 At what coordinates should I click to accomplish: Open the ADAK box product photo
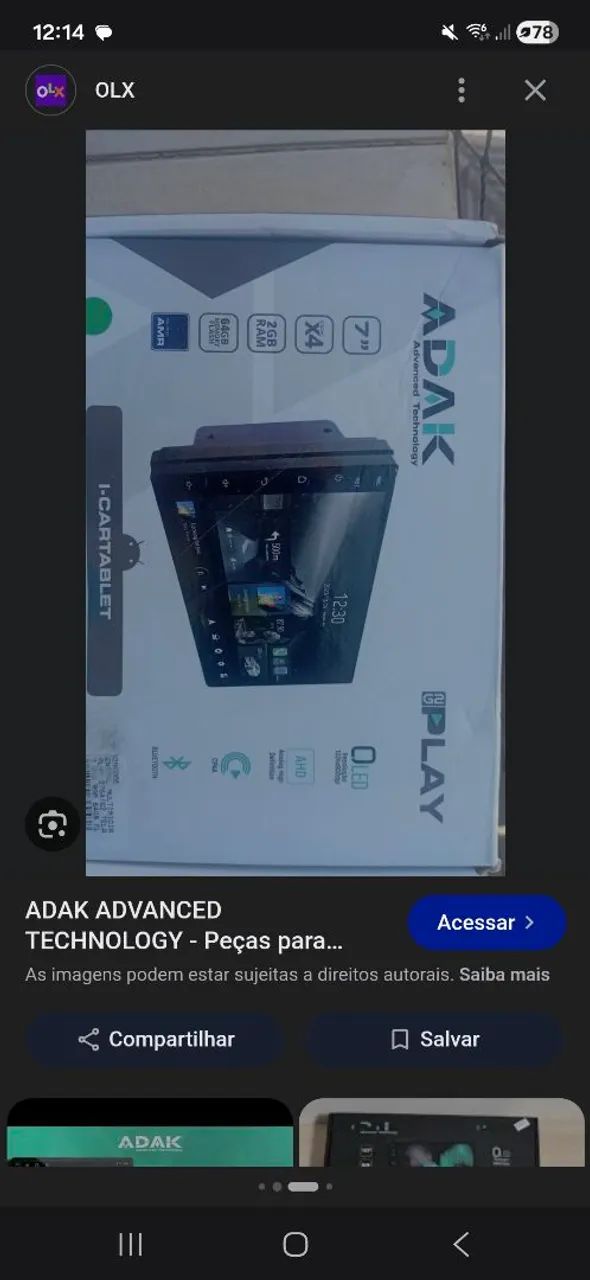pos(295,503)
